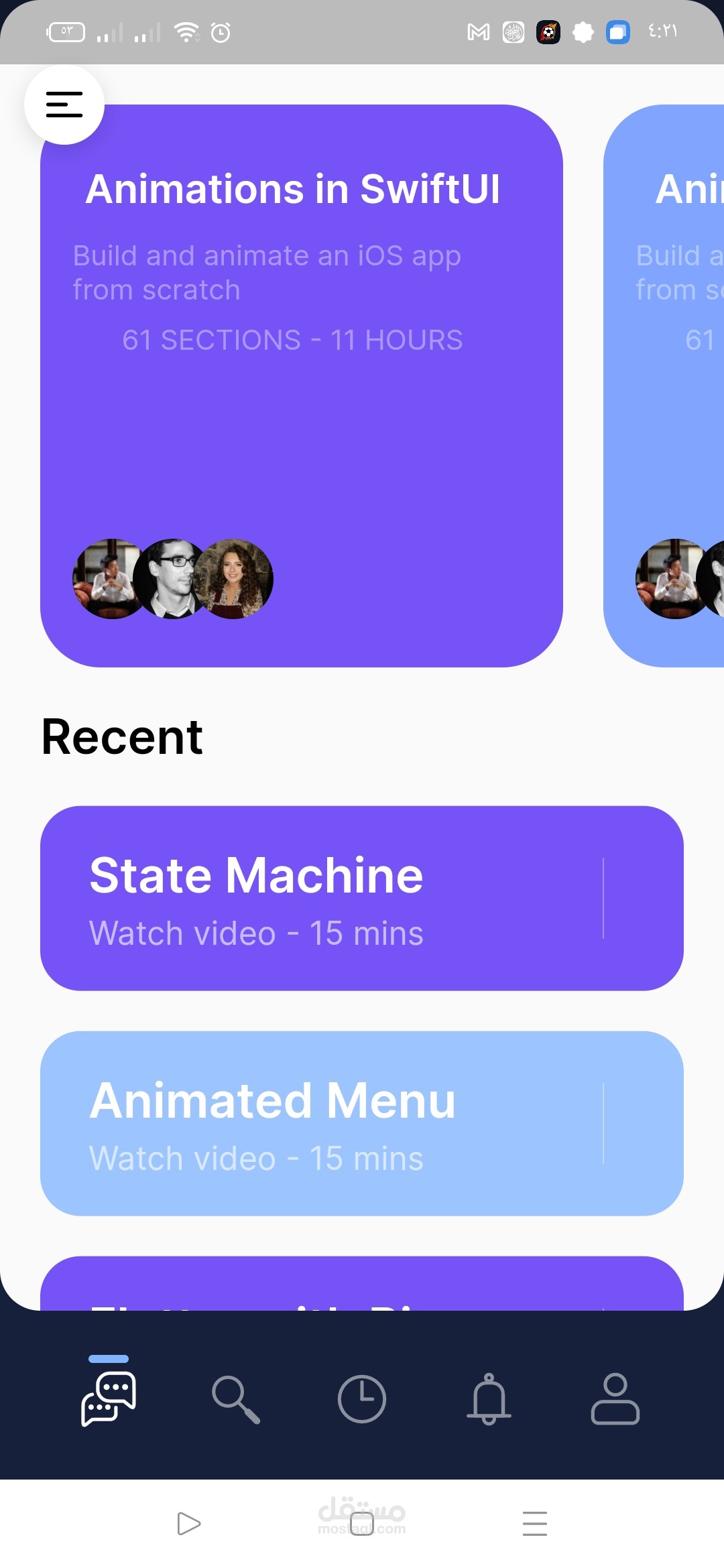724x1568 pixels.
Task: Open recent apps from navigation bar
Action: [x=534, y=1524]
